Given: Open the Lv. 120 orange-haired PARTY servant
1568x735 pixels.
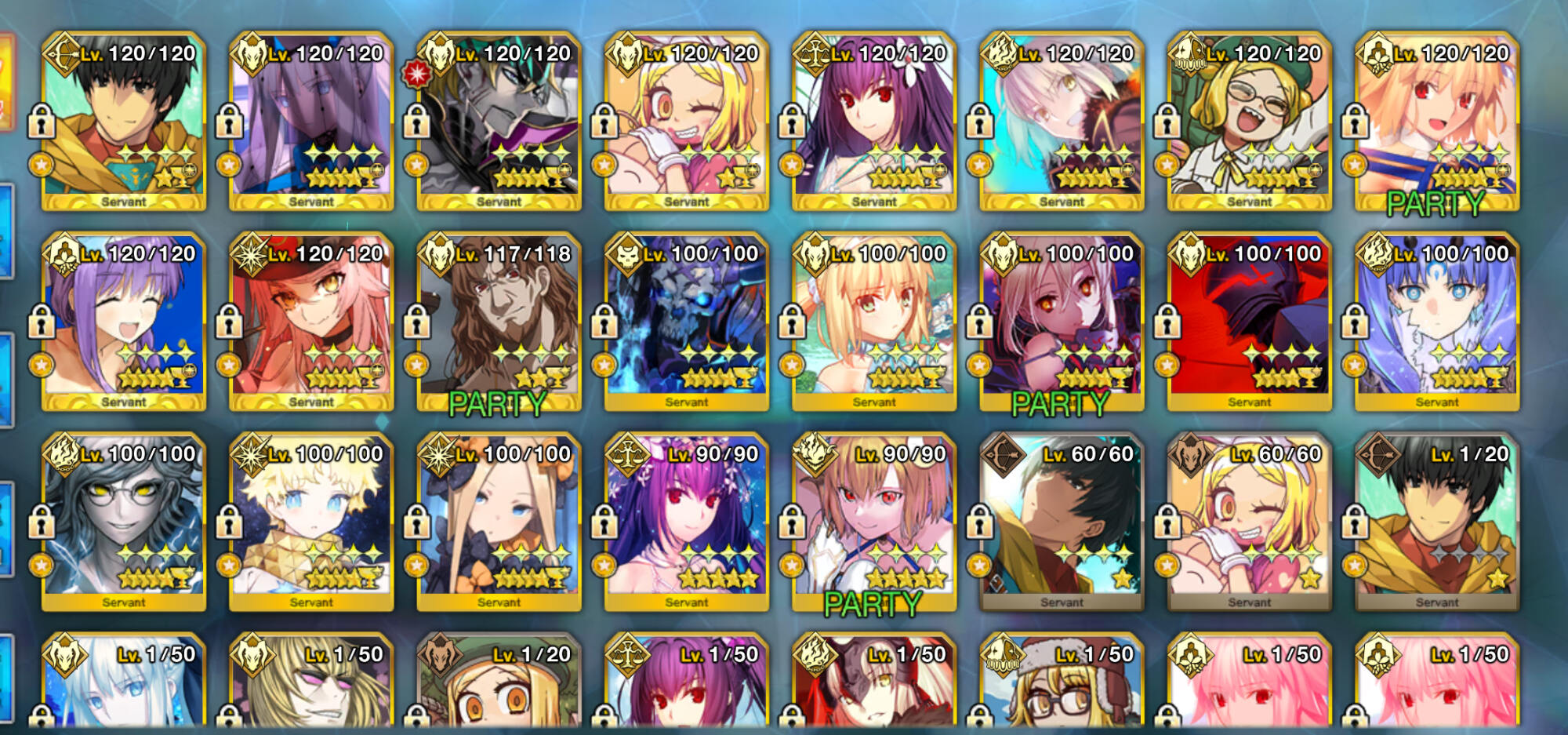Looking at the screenshot, I should click(1436, 122).
